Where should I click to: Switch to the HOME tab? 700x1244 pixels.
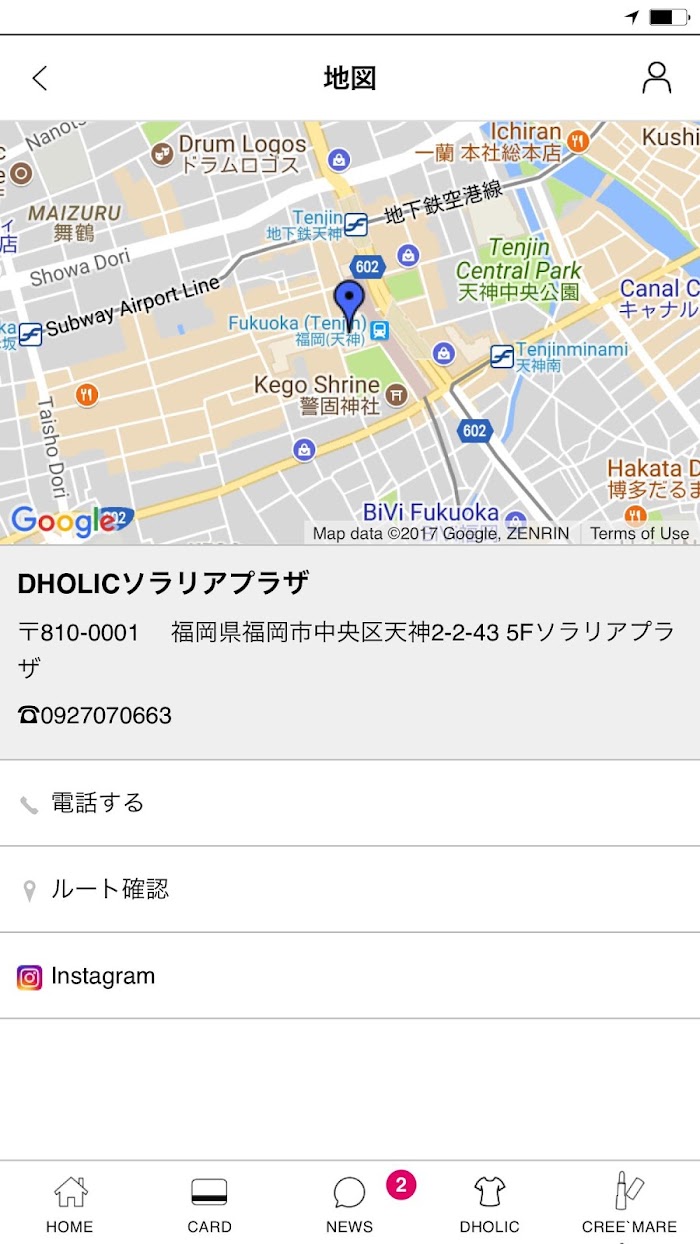click(70, 1204)
